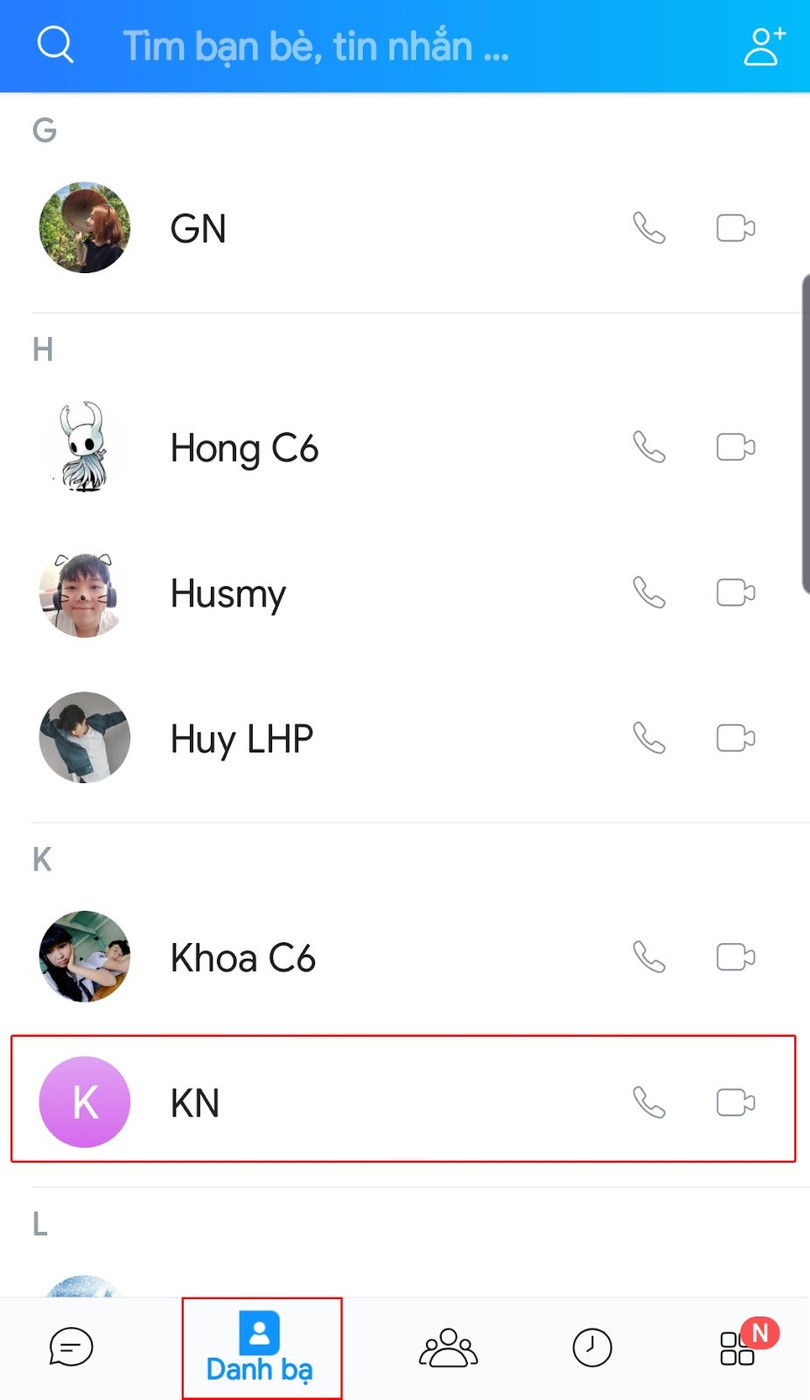Screen dimensions: 810x1400
Task: Start a video call with Hong C6
Action: click(x=735, y=447)
